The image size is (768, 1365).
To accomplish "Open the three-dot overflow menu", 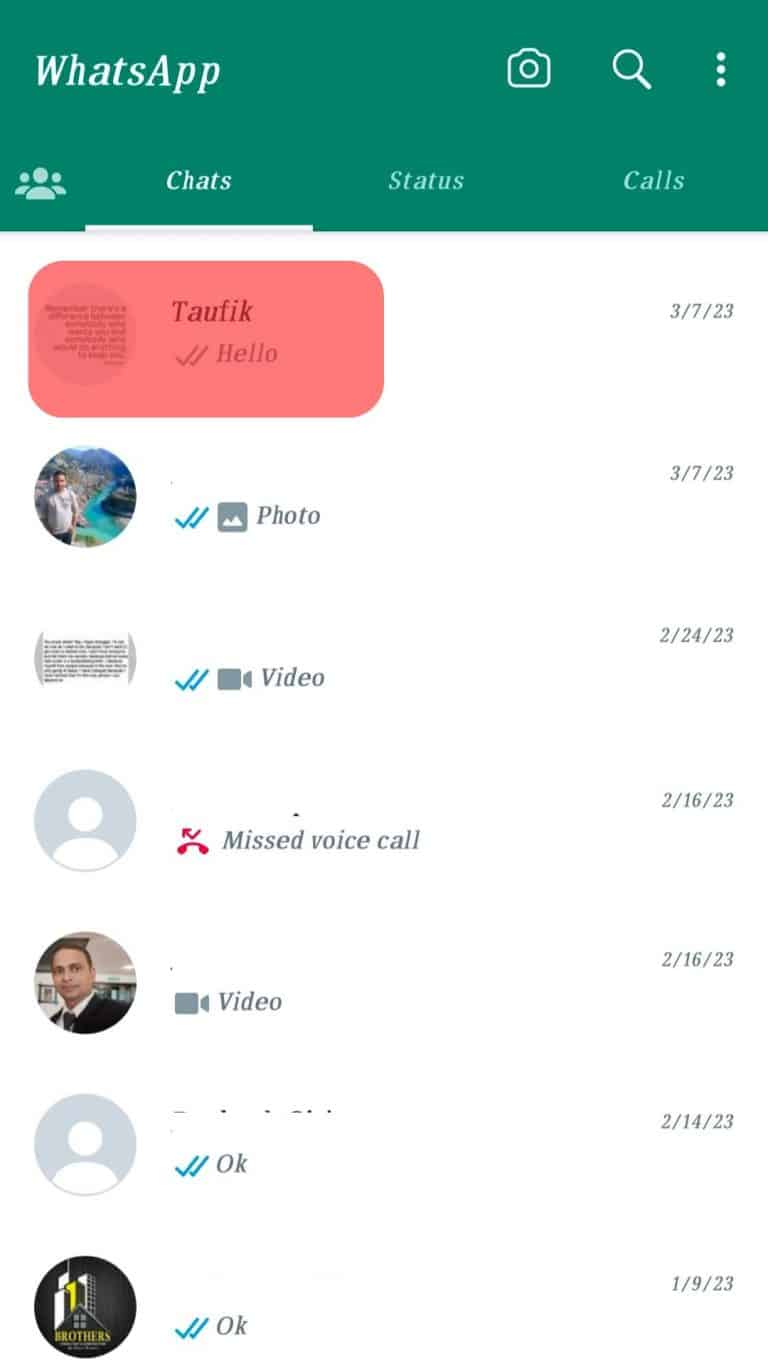I will (722, 68).
